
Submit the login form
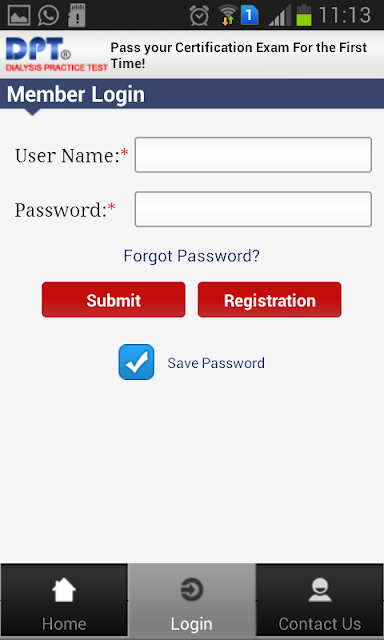click(x=113, y=300)
